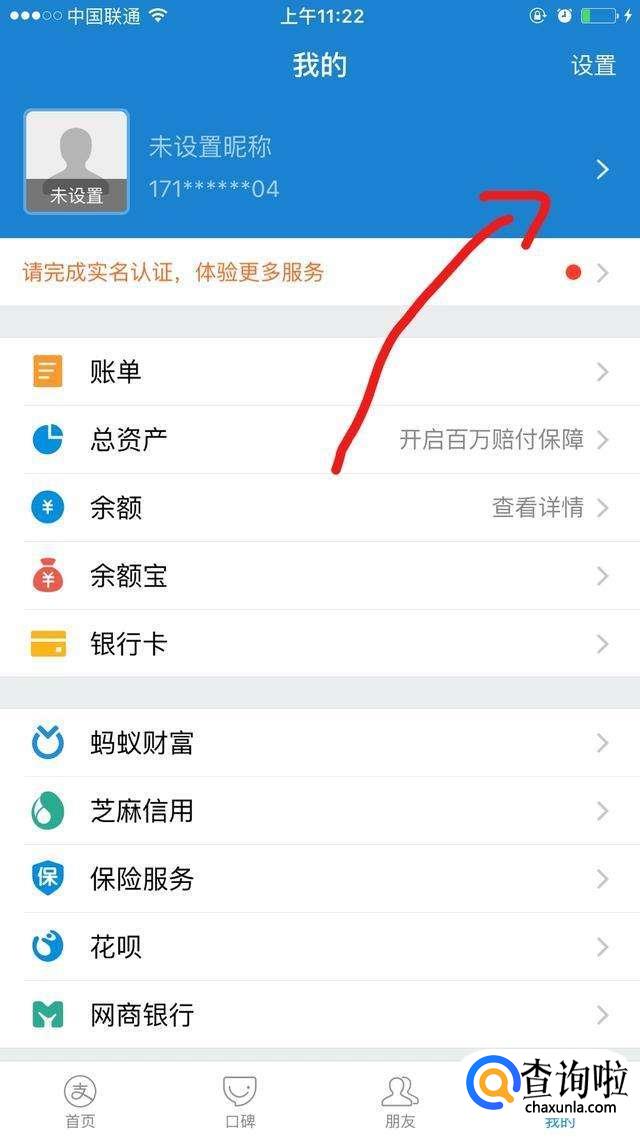Viewport: 640px width, 1138px height.
Task: Open 总资产 row
Action: point(320,440)
